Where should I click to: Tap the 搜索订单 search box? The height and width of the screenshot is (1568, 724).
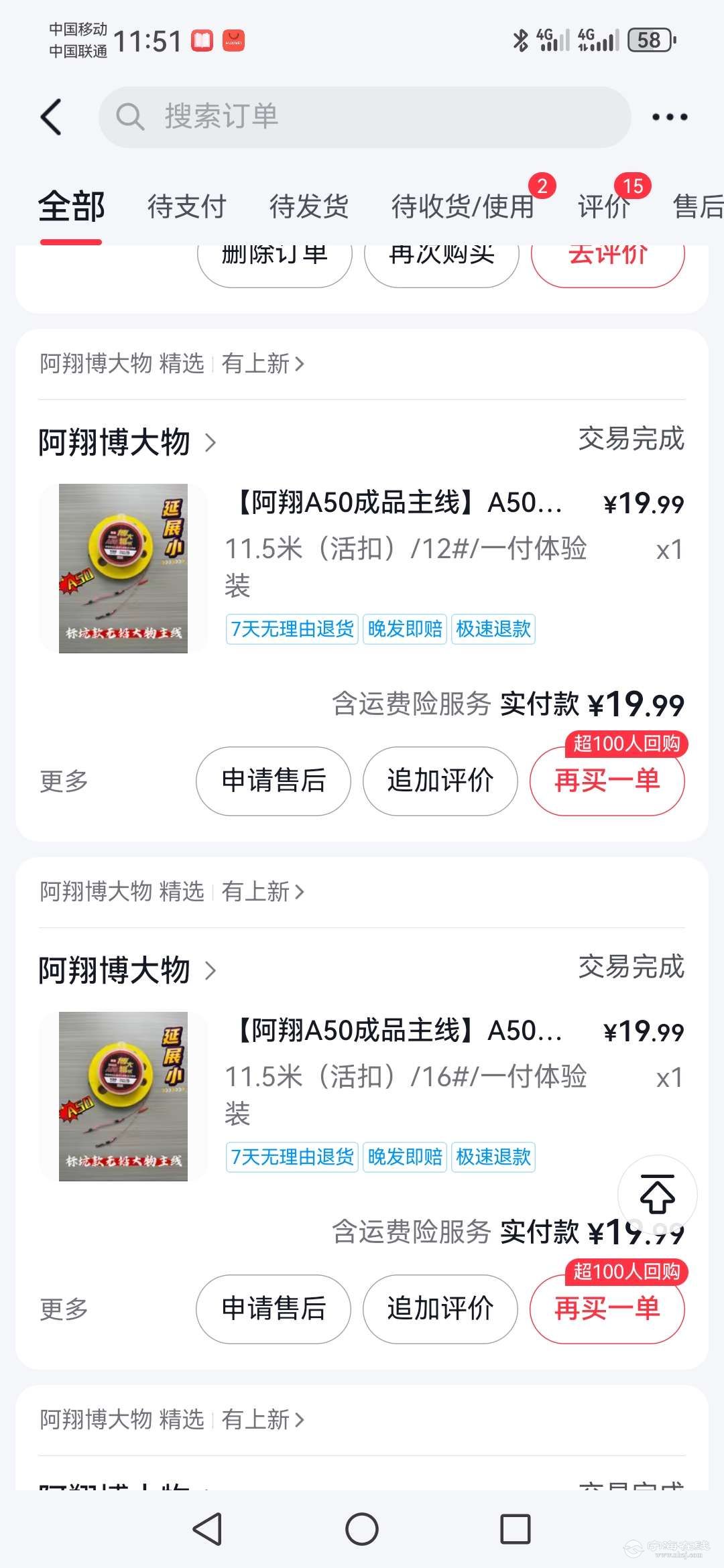[365, 117]
